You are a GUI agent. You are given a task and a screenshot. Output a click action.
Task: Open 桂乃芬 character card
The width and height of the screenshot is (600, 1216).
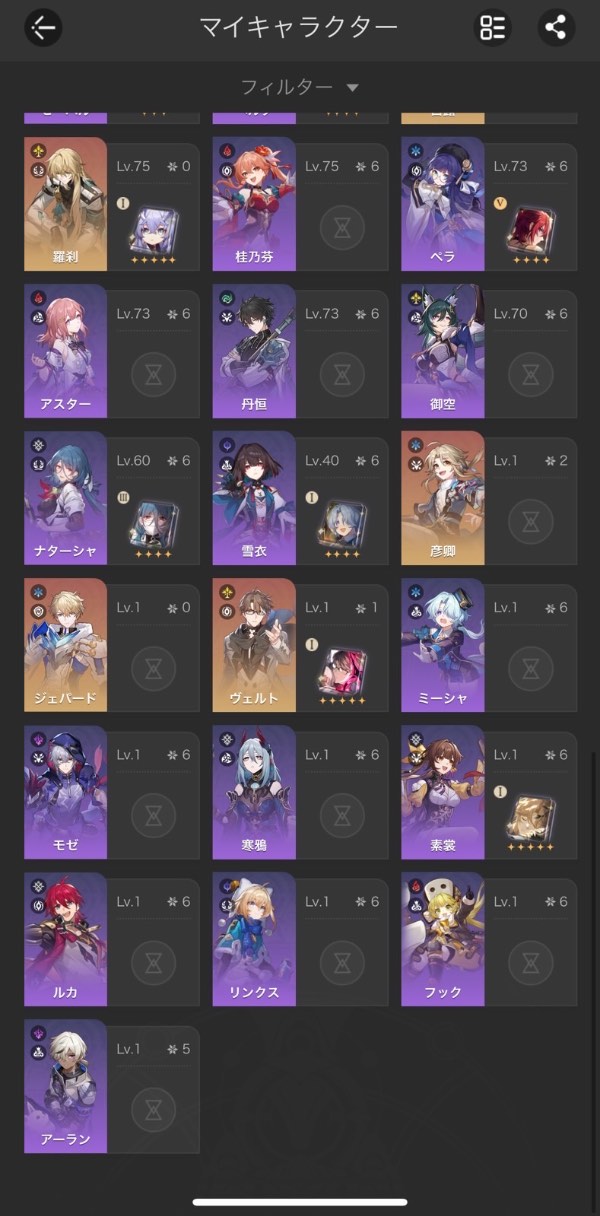[x=254, y=204]
